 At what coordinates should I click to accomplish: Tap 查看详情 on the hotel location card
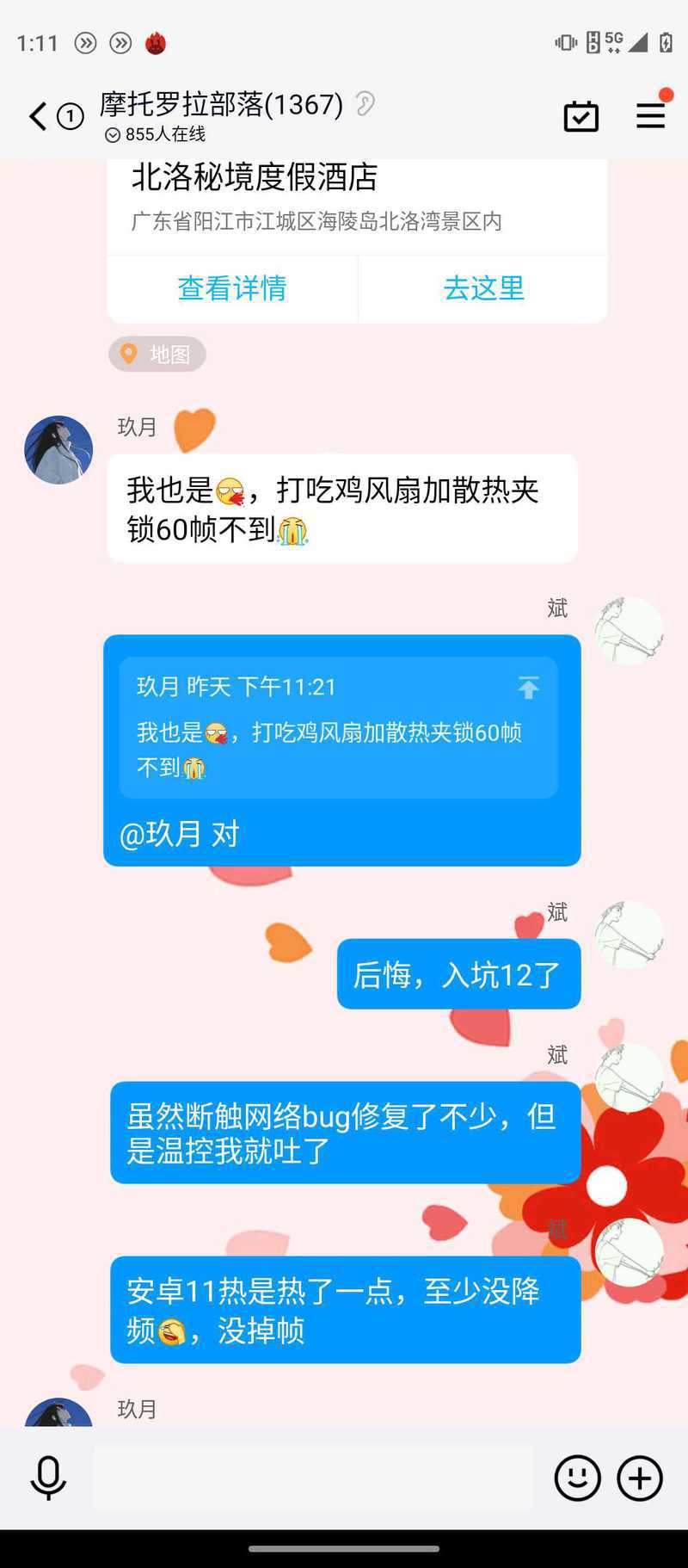pos(232,288)
